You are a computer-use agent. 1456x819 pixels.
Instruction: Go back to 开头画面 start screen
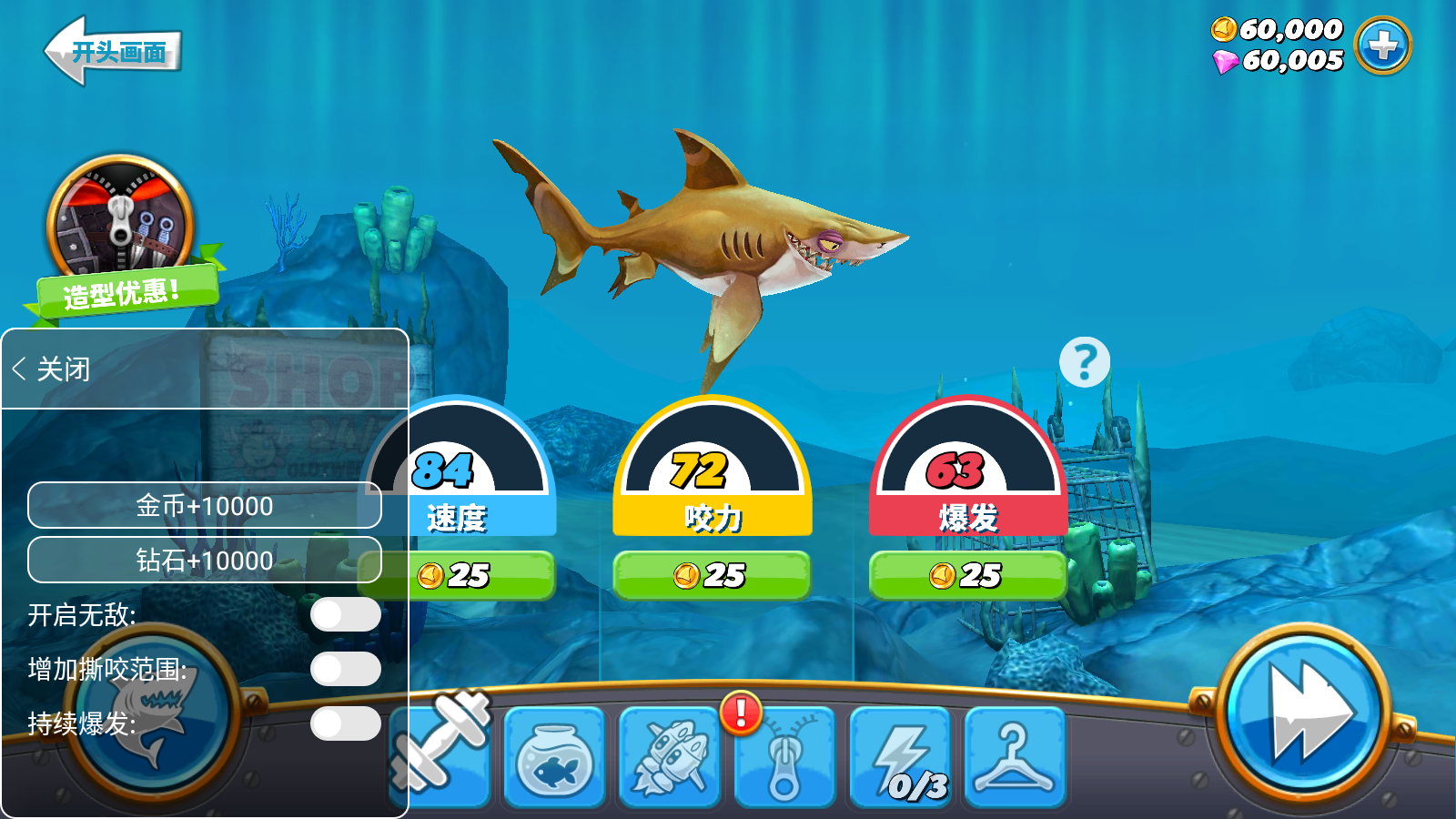(x=111, y=52)
